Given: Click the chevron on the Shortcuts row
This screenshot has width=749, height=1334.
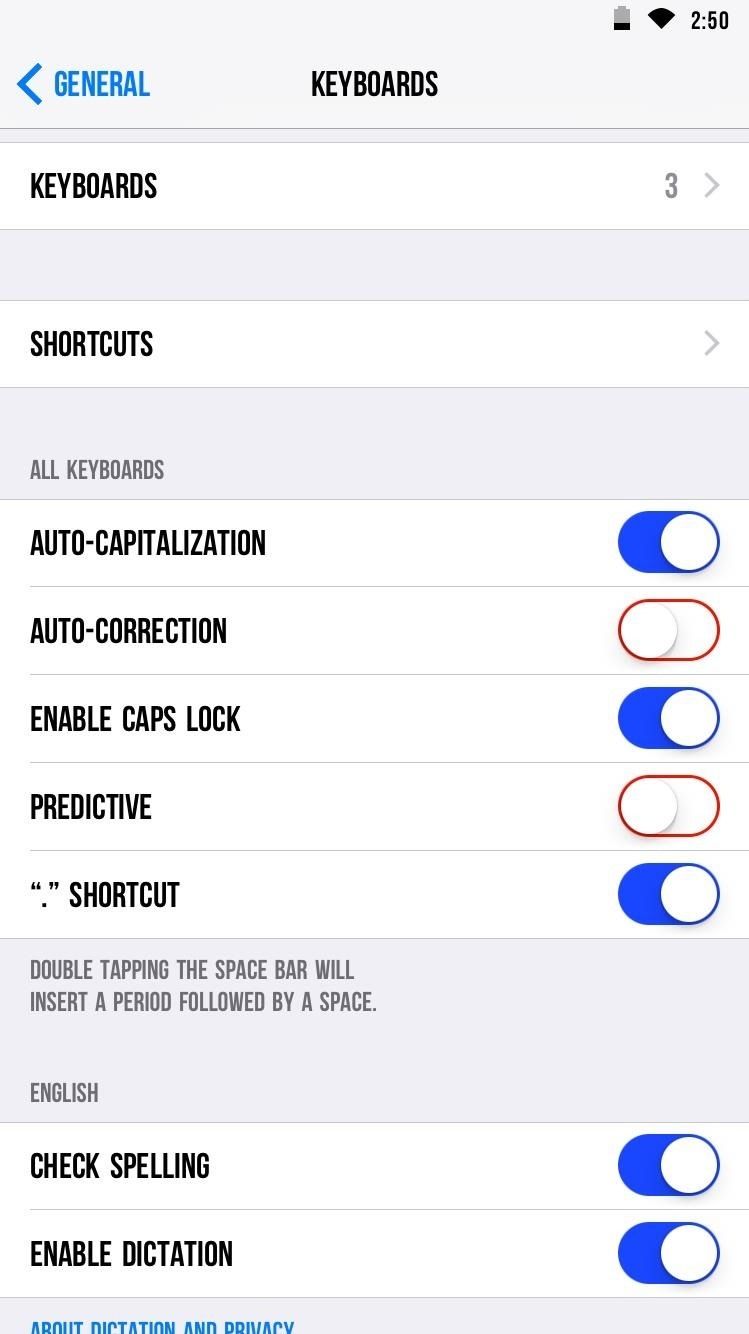Looking at the screenshot, I should pyautogui.click(x=711, y=343).
